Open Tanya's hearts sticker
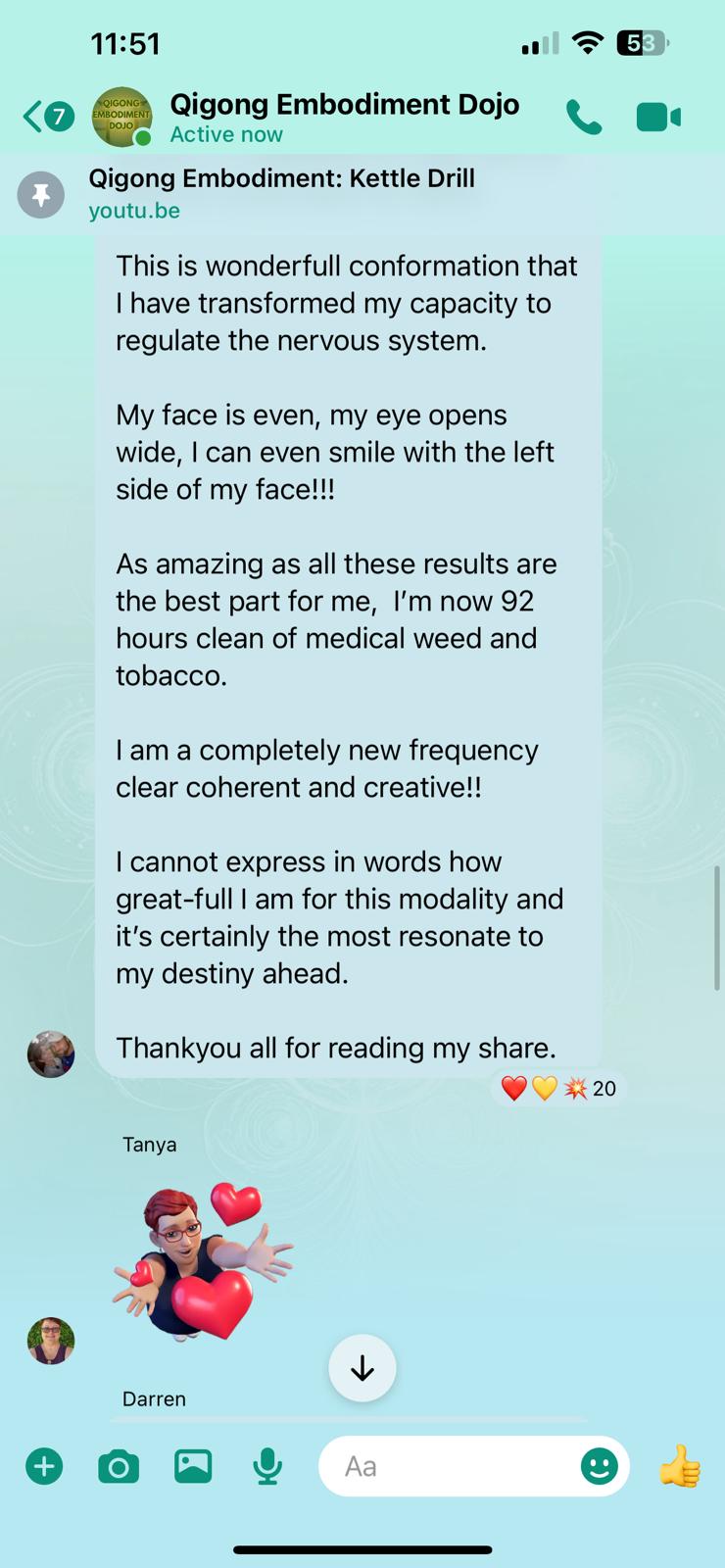Image resolution: width=725 pixels, height=1568 pixels. pyautogui.click(x=203, y=1259)
